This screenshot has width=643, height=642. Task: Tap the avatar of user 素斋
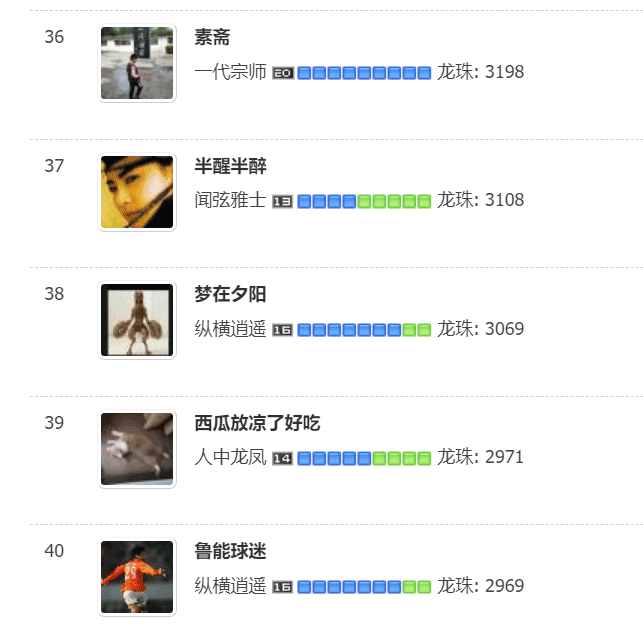tap(137, 63)
